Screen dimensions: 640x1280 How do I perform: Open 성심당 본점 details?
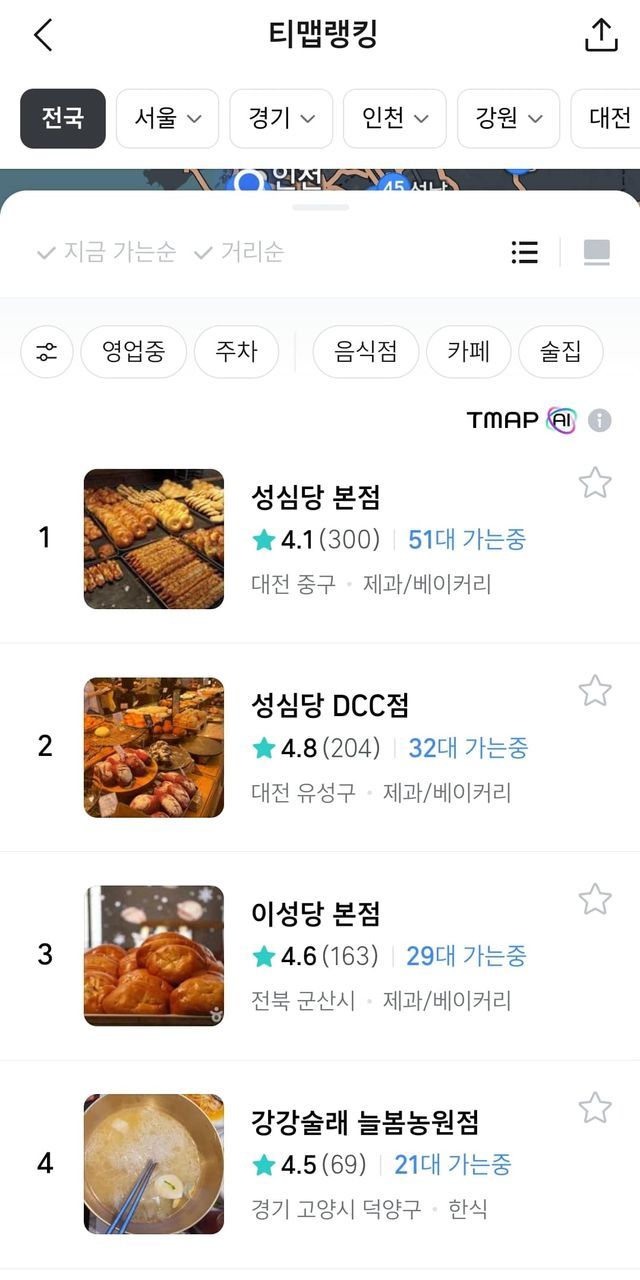point(315,498)
